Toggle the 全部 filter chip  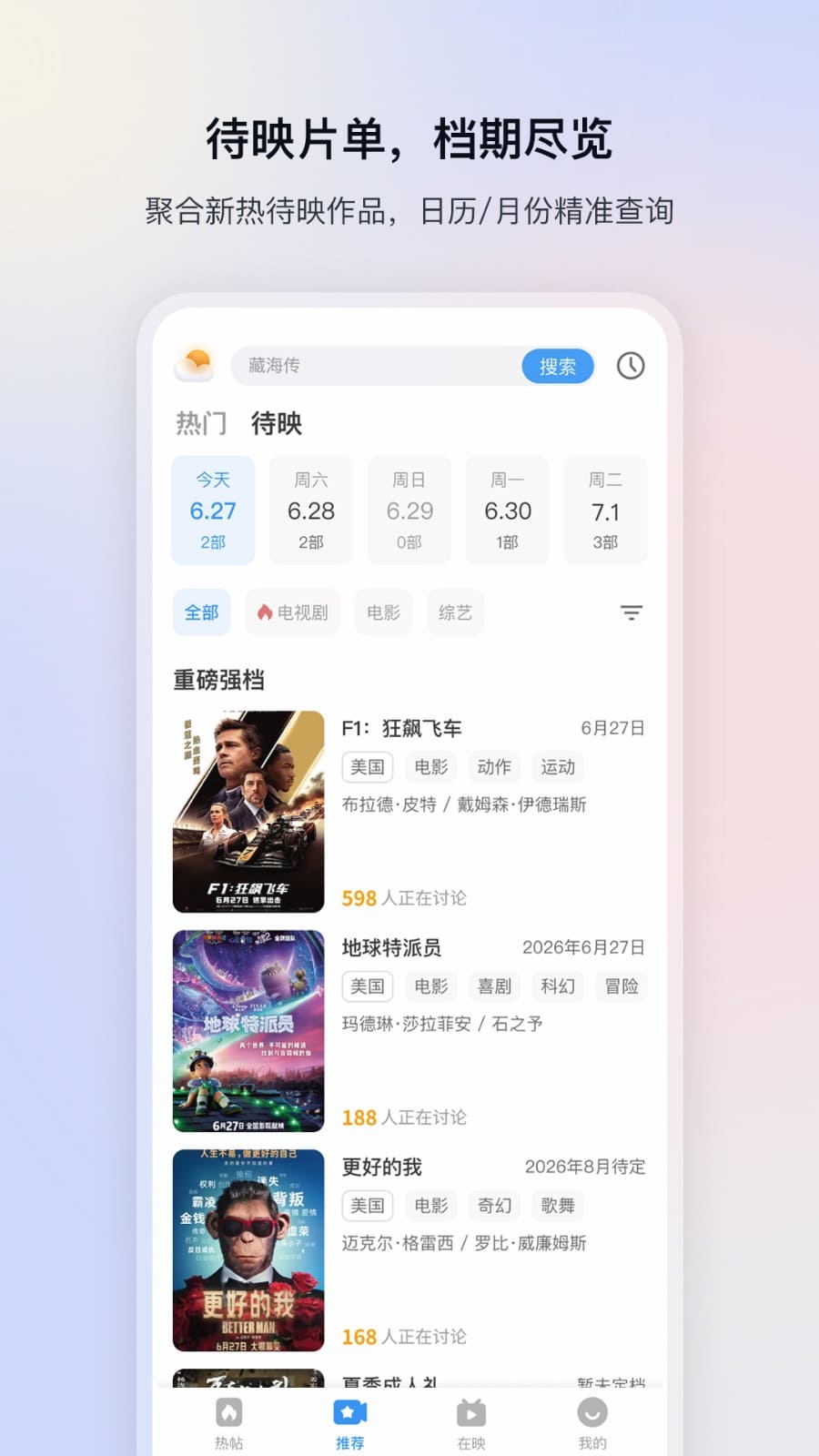[201, 612]
